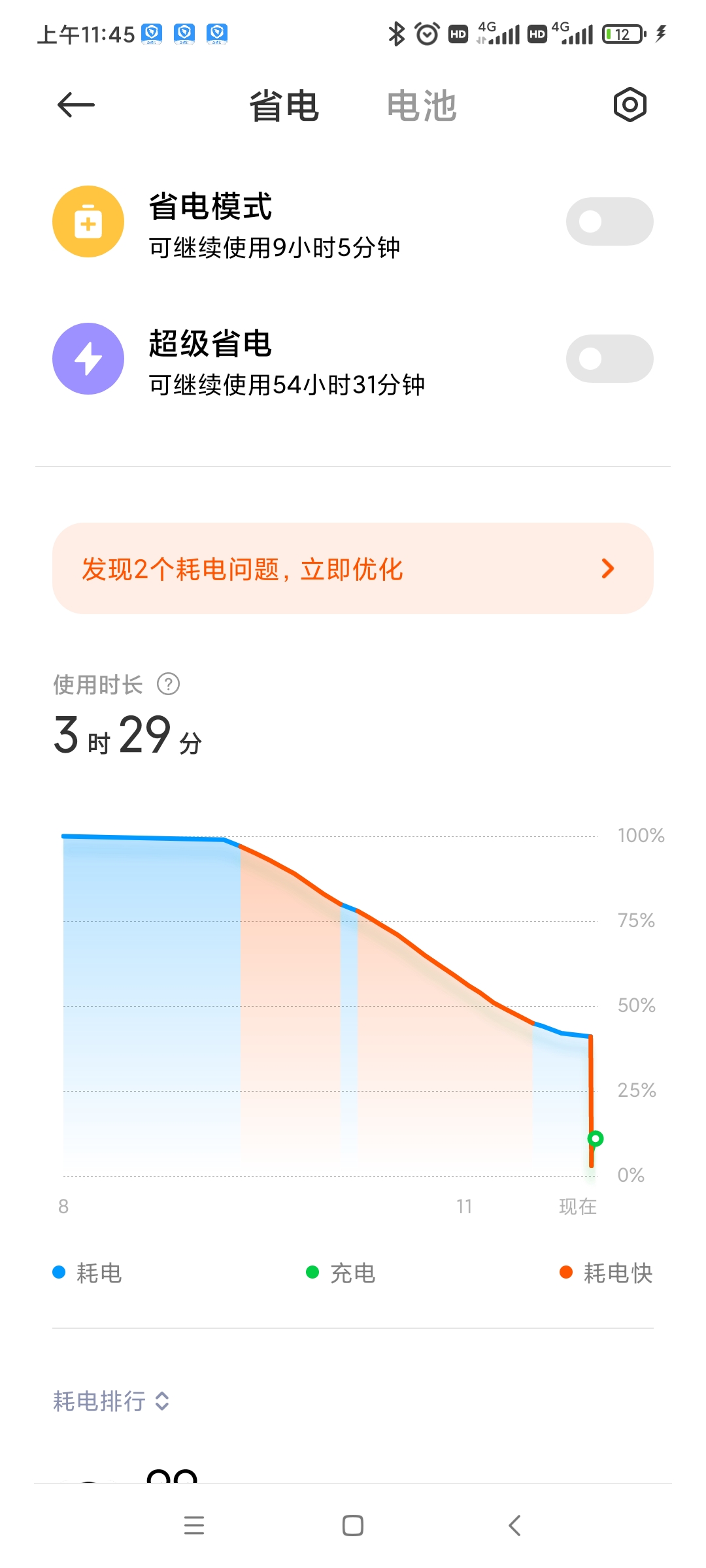The width and height of the screenshot is (706, 1568).
Task: Go to the home screen
Action: tap(353, 1526)
